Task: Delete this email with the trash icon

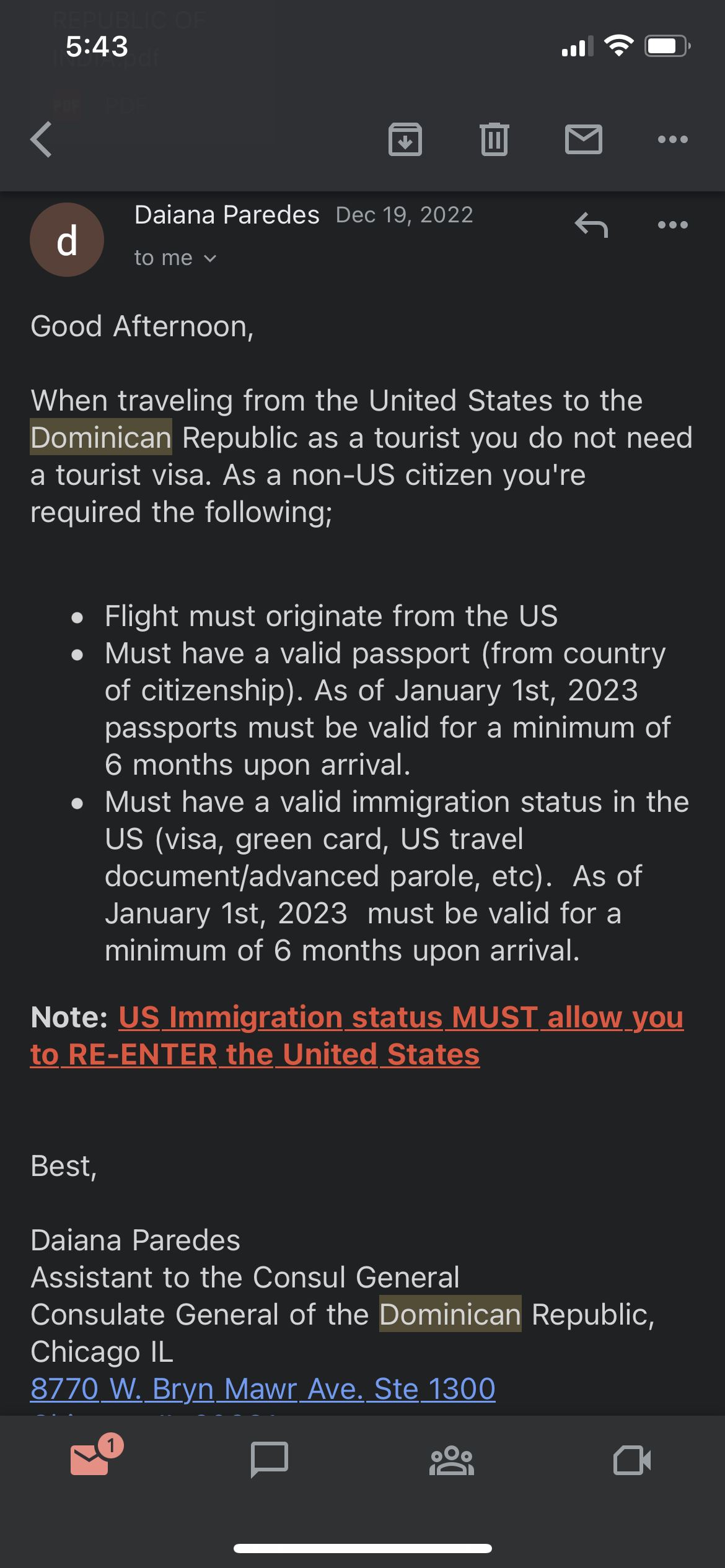Action: (x=494, y=139)
